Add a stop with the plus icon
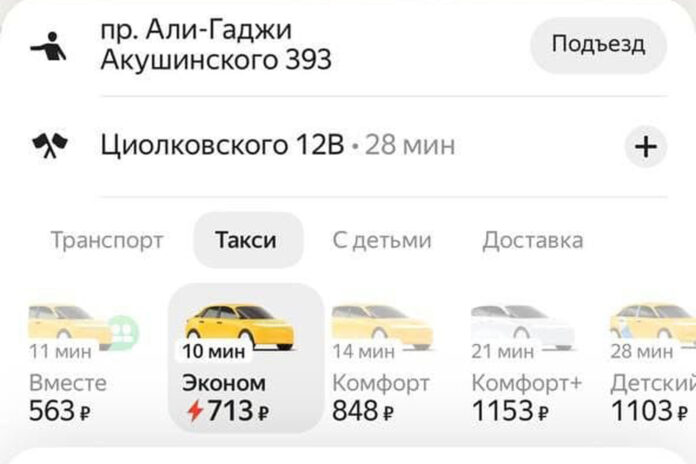Screen dimensions: 696x464 (646, 147)
